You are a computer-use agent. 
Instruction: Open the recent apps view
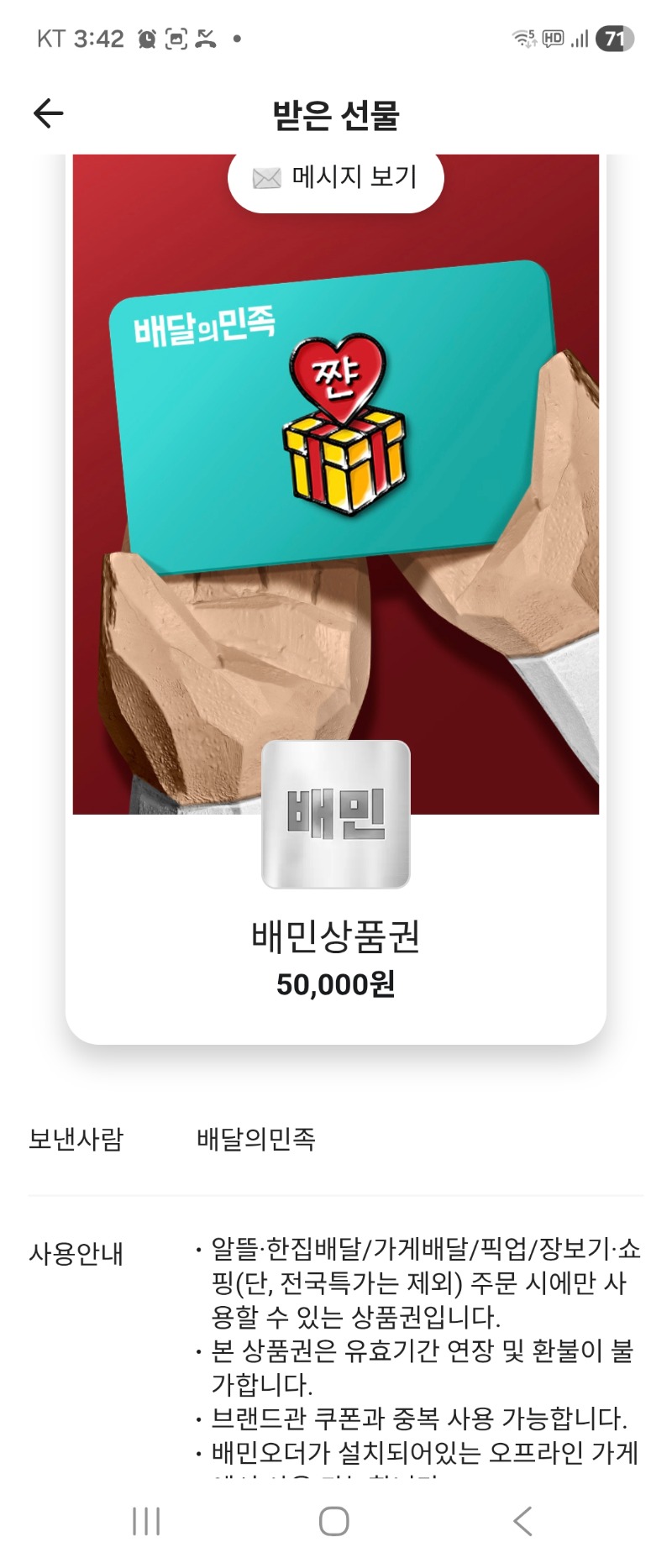pos(146,1520)
